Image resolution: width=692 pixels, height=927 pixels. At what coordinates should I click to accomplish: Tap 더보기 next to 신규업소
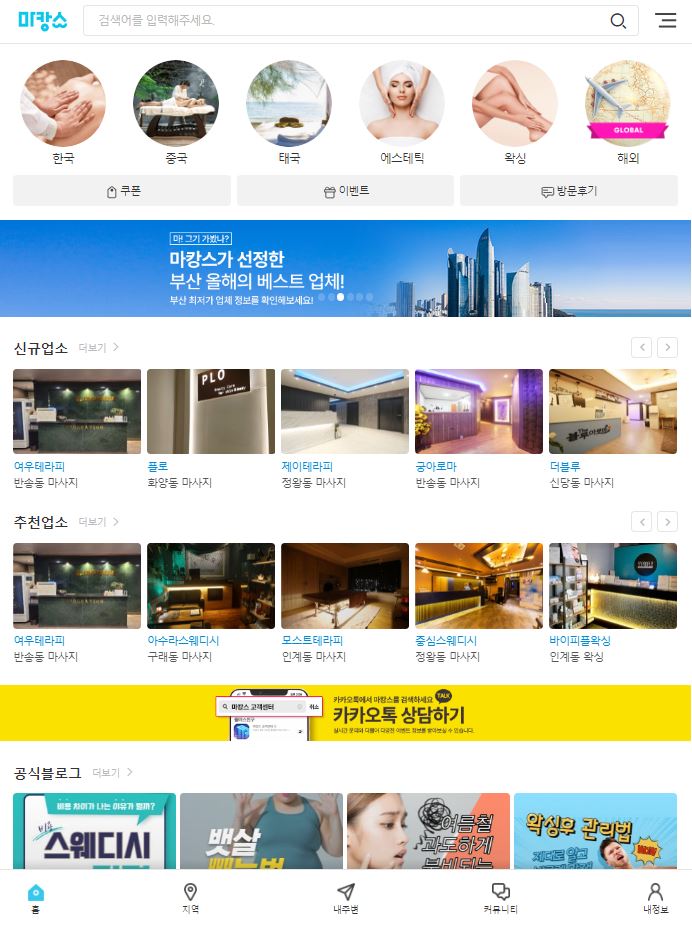tap(98, 348)
